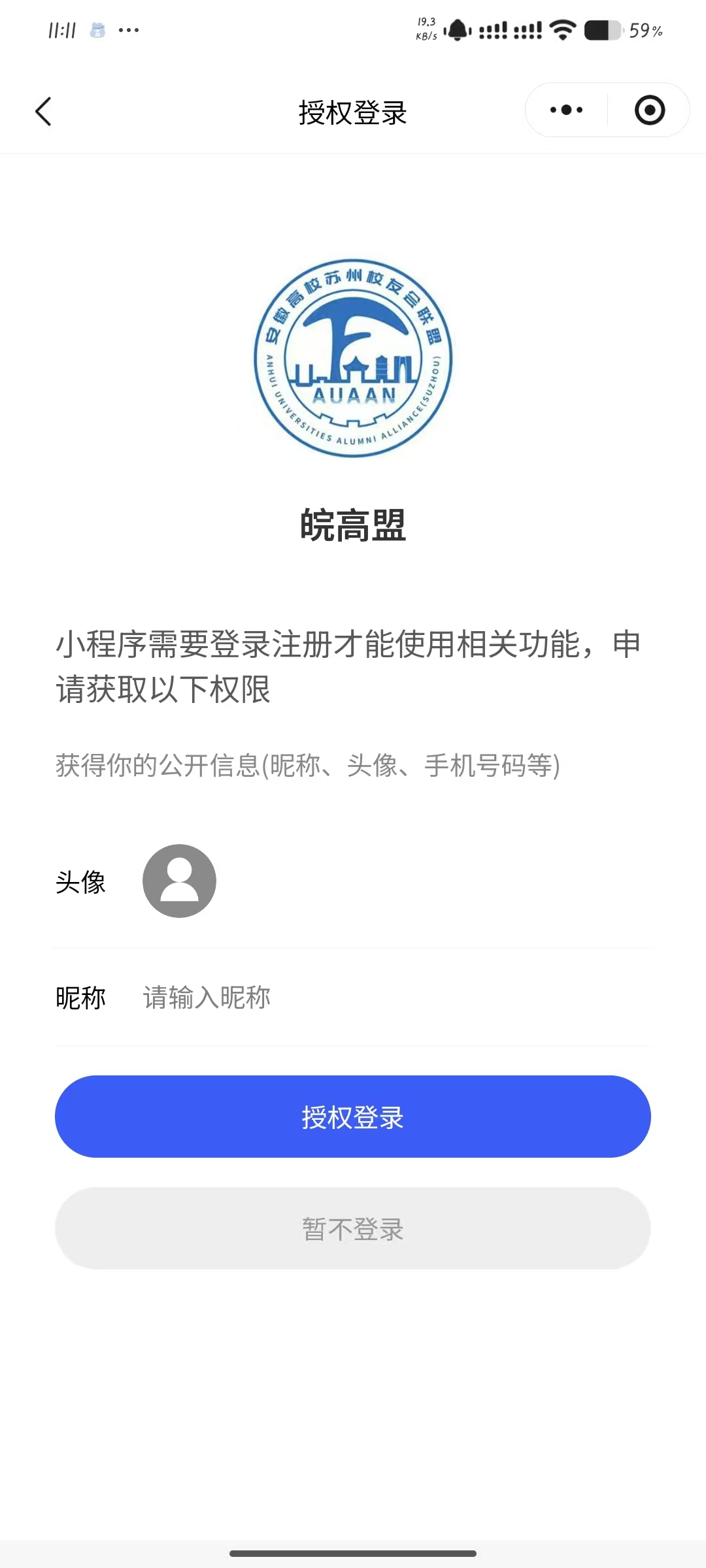Screen dimensions: 706x1568
Task: Click the blue chat bubble status icon
Action: click(97, 29)
